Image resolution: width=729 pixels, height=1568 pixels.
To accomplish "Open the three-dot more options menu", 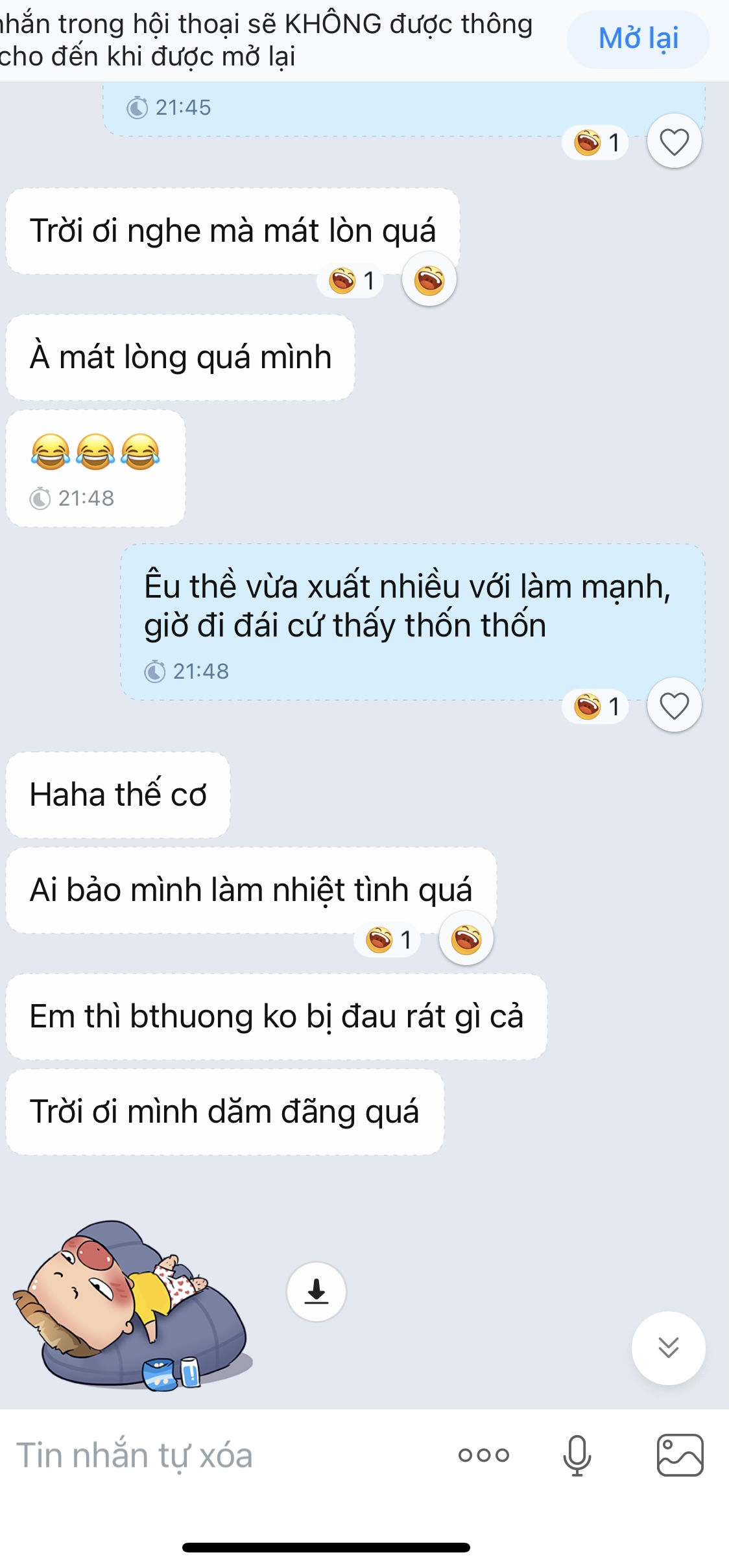I will (484, 1455).
